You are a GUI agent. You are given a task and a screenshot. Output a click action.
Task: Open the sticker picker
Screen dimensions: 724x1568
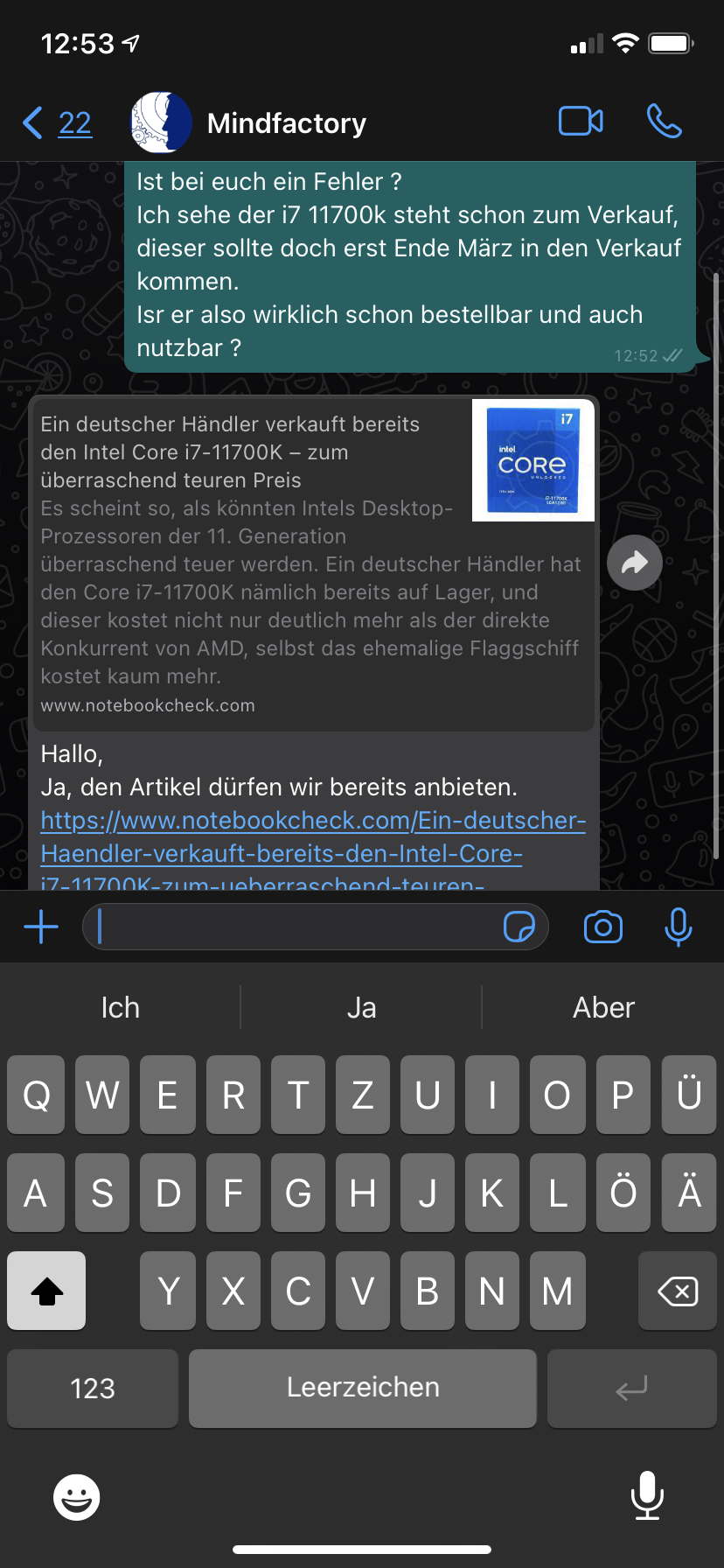[519, 927]
